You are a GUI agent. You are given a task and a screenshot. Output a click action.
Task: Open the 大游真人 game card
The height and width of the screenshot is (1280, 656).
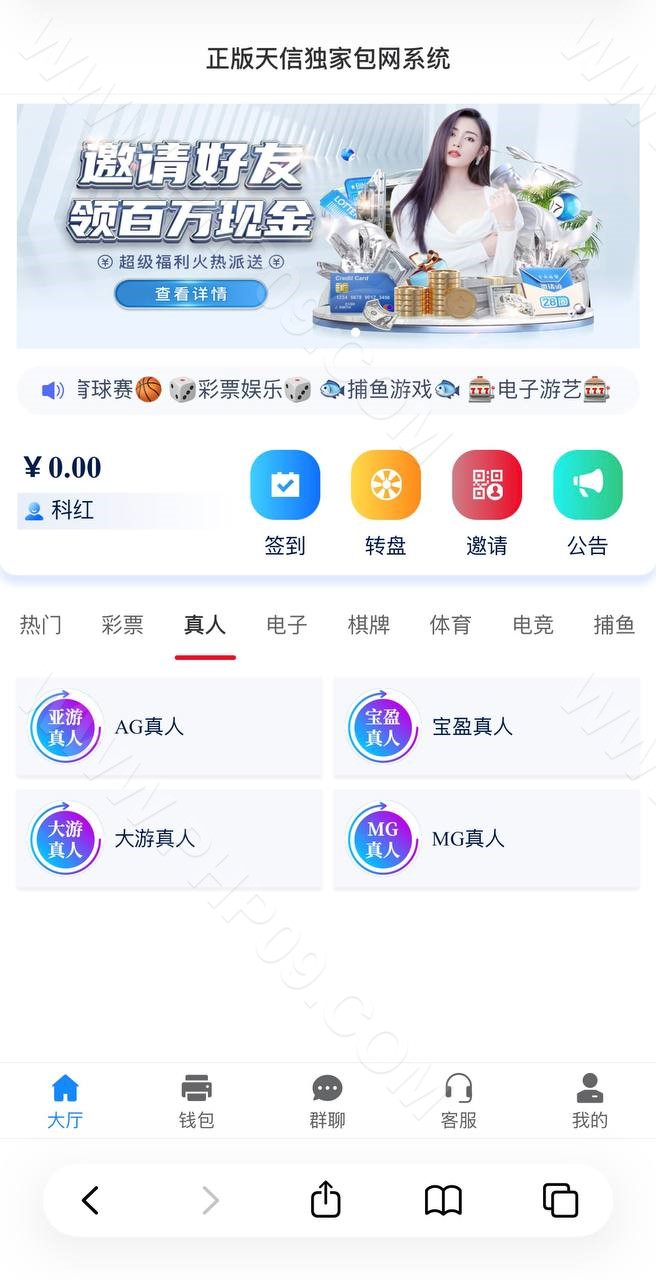coord(169,839)
